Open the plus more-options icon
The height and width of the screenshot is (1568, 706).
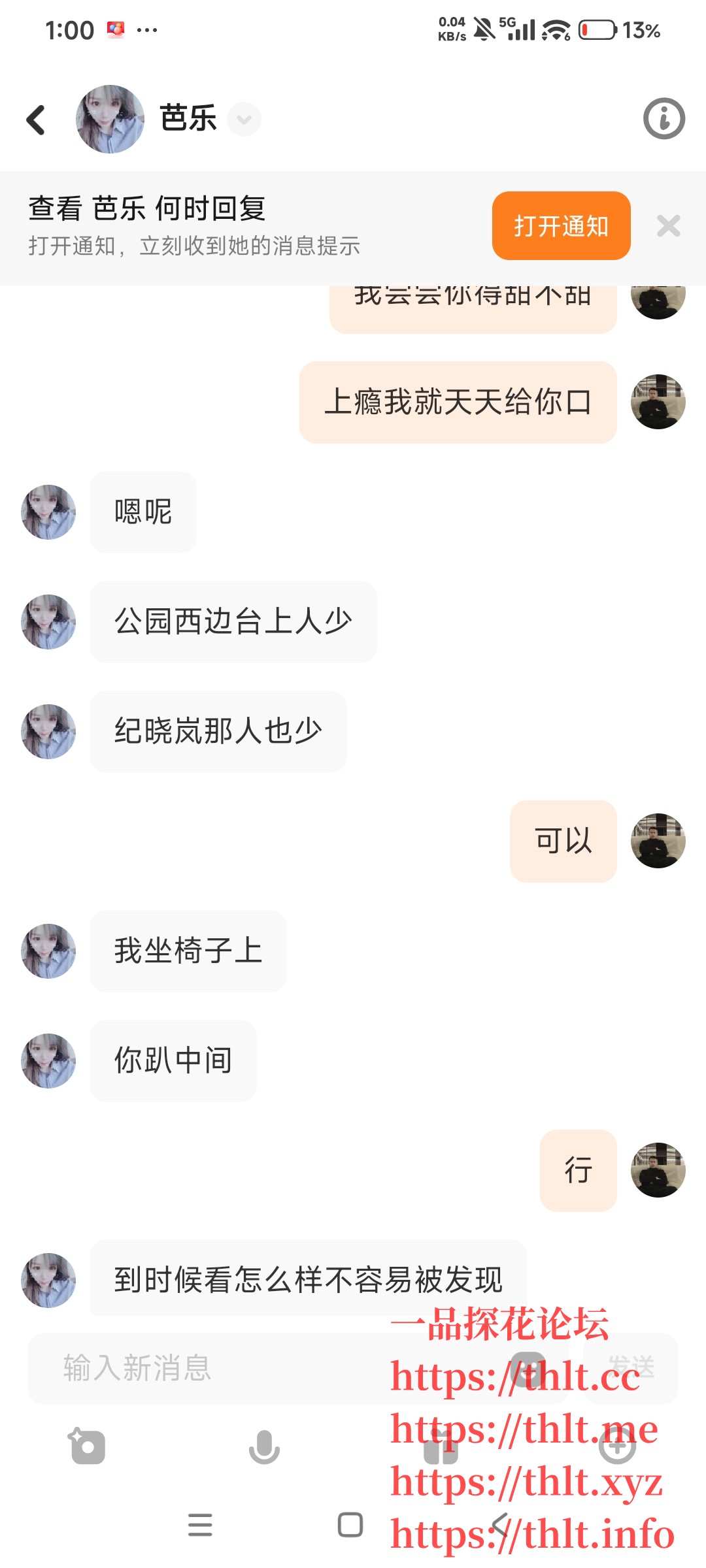[x=617, y=1446]
